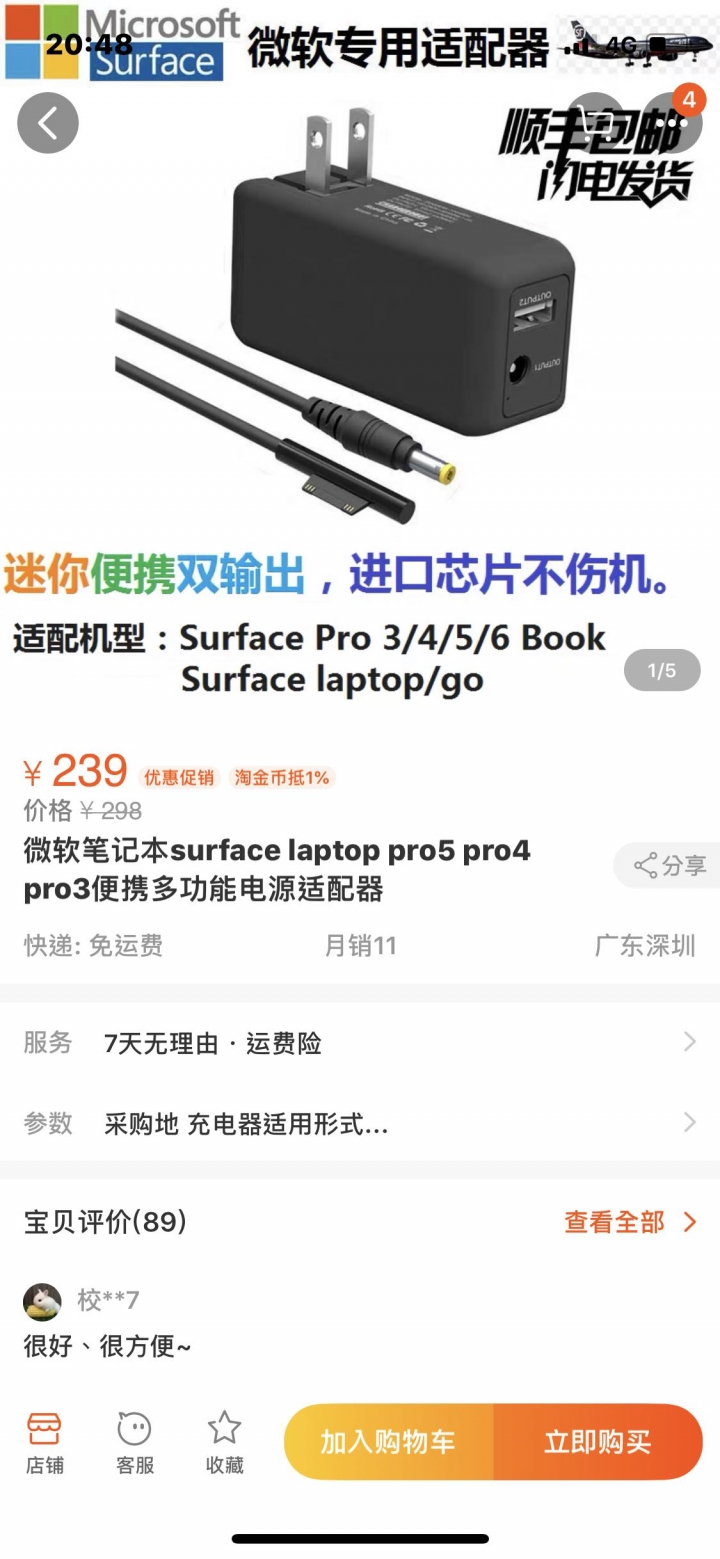Go back using the top-left arrow
Viewport: 720px width, 1559px height.
coord(47,122)
